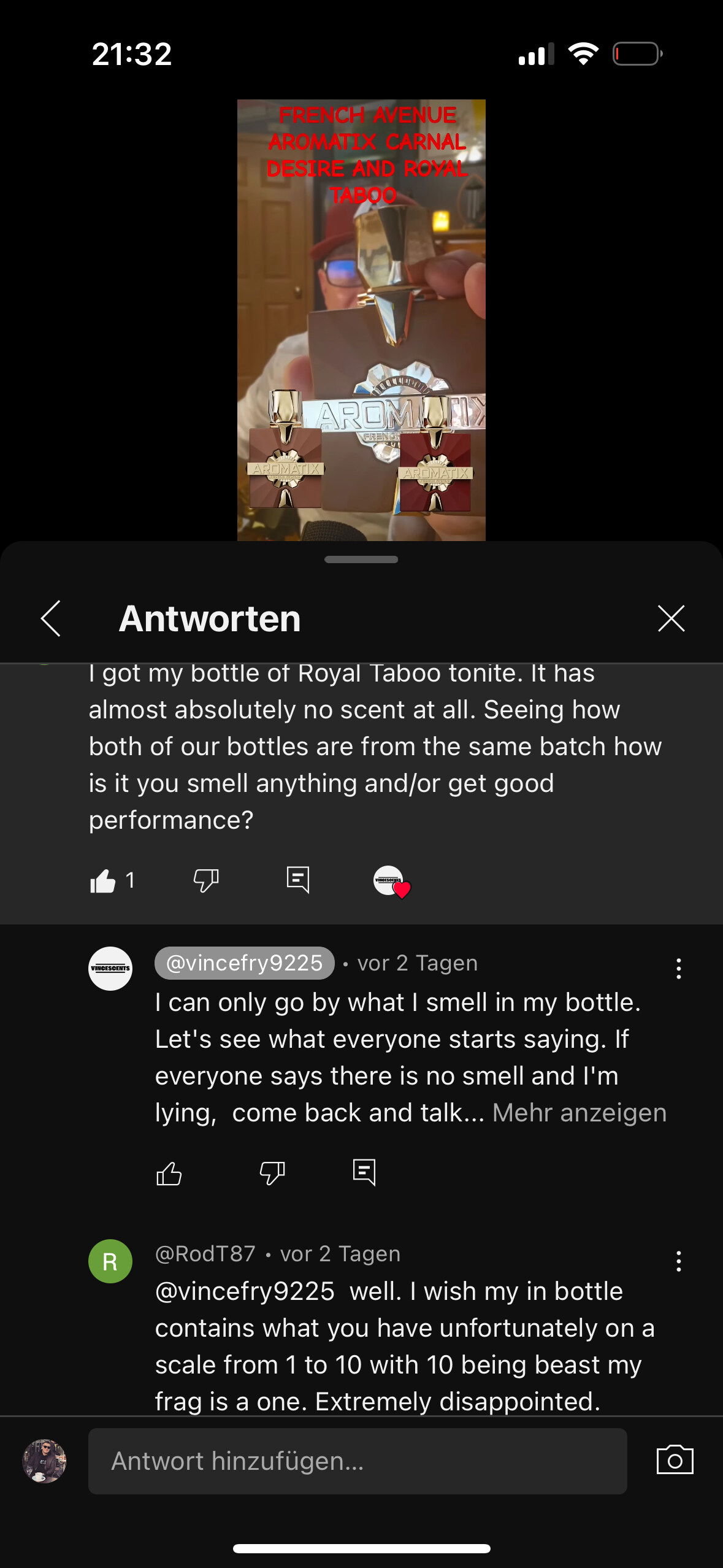Viewport: 723px width, 1568px height.
Task: Tap the video player at the top
Action: 361,320
